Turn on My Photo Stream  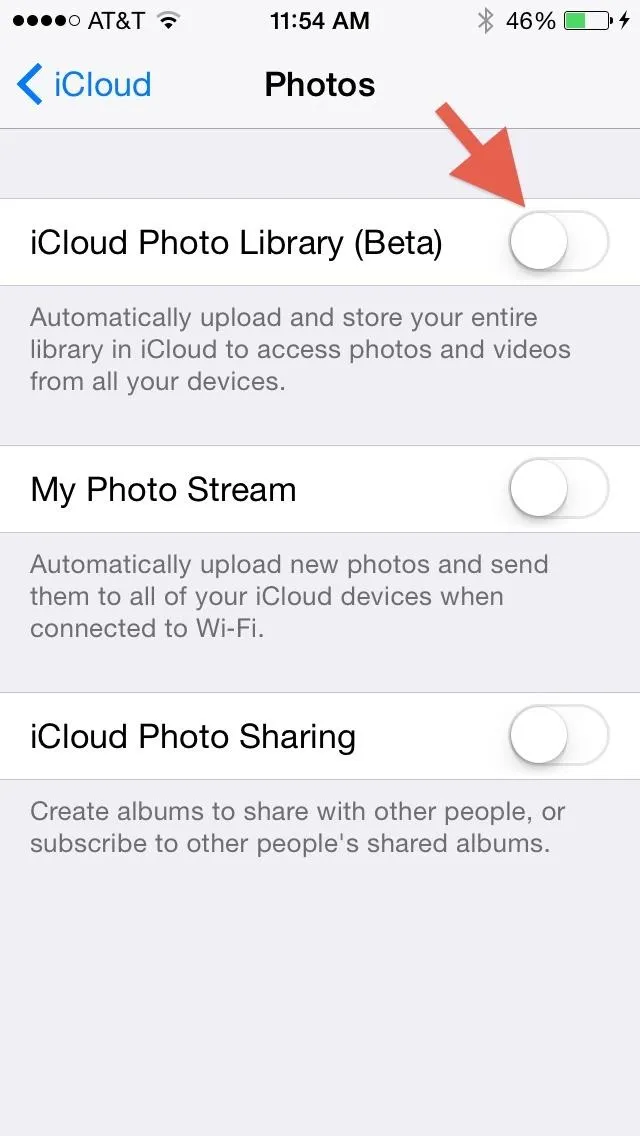click(559, 488)
